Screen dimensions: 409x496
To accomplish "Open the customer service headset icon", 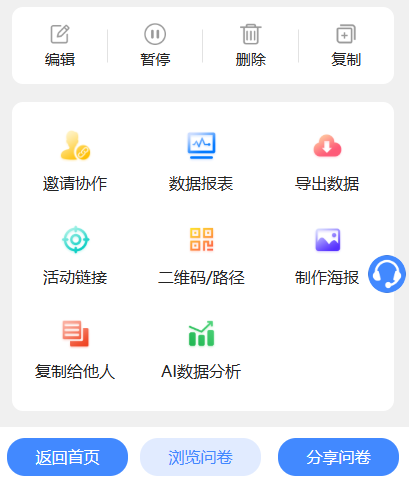I will point(387,274).
